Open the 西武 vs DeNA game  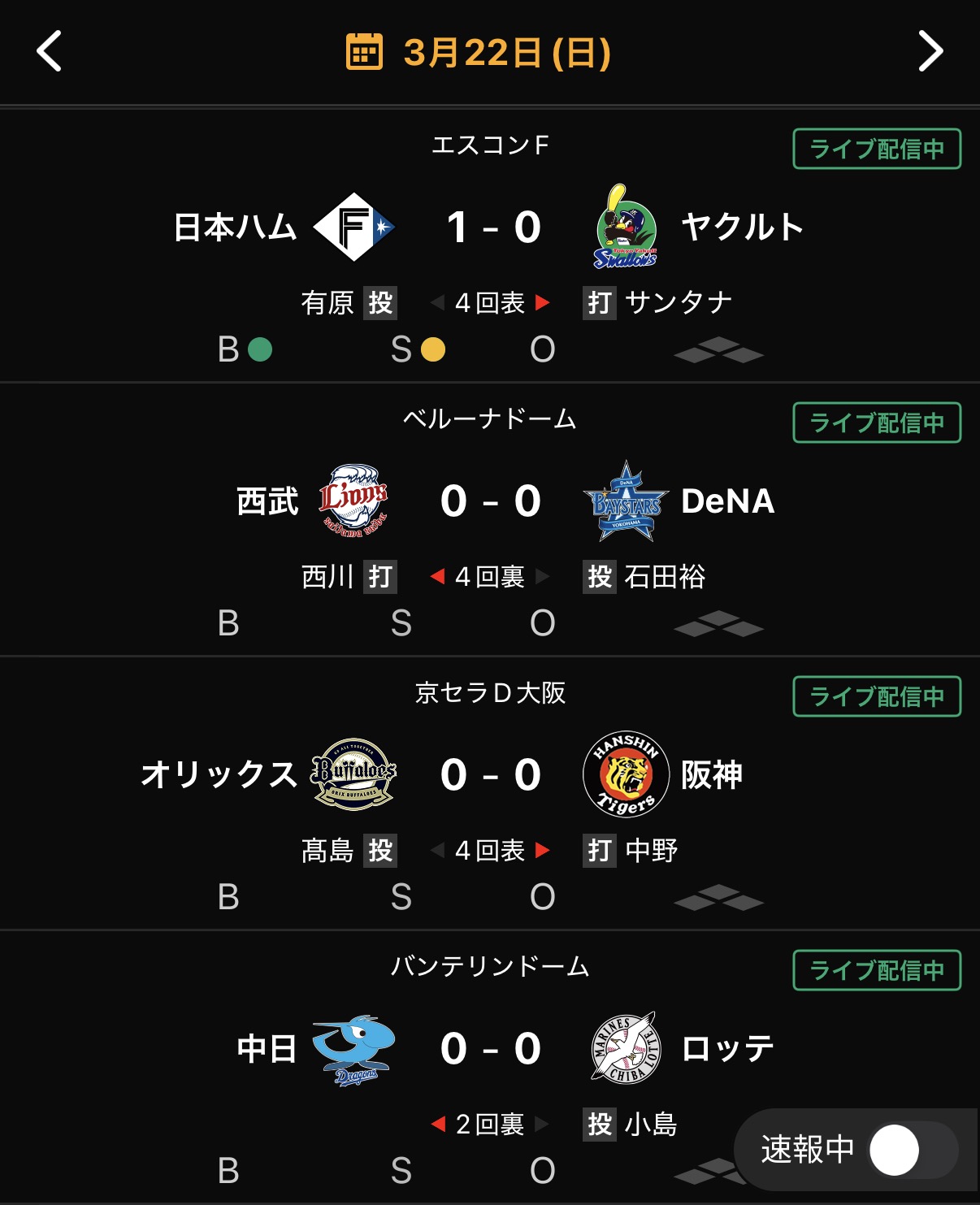pos(491,501)
